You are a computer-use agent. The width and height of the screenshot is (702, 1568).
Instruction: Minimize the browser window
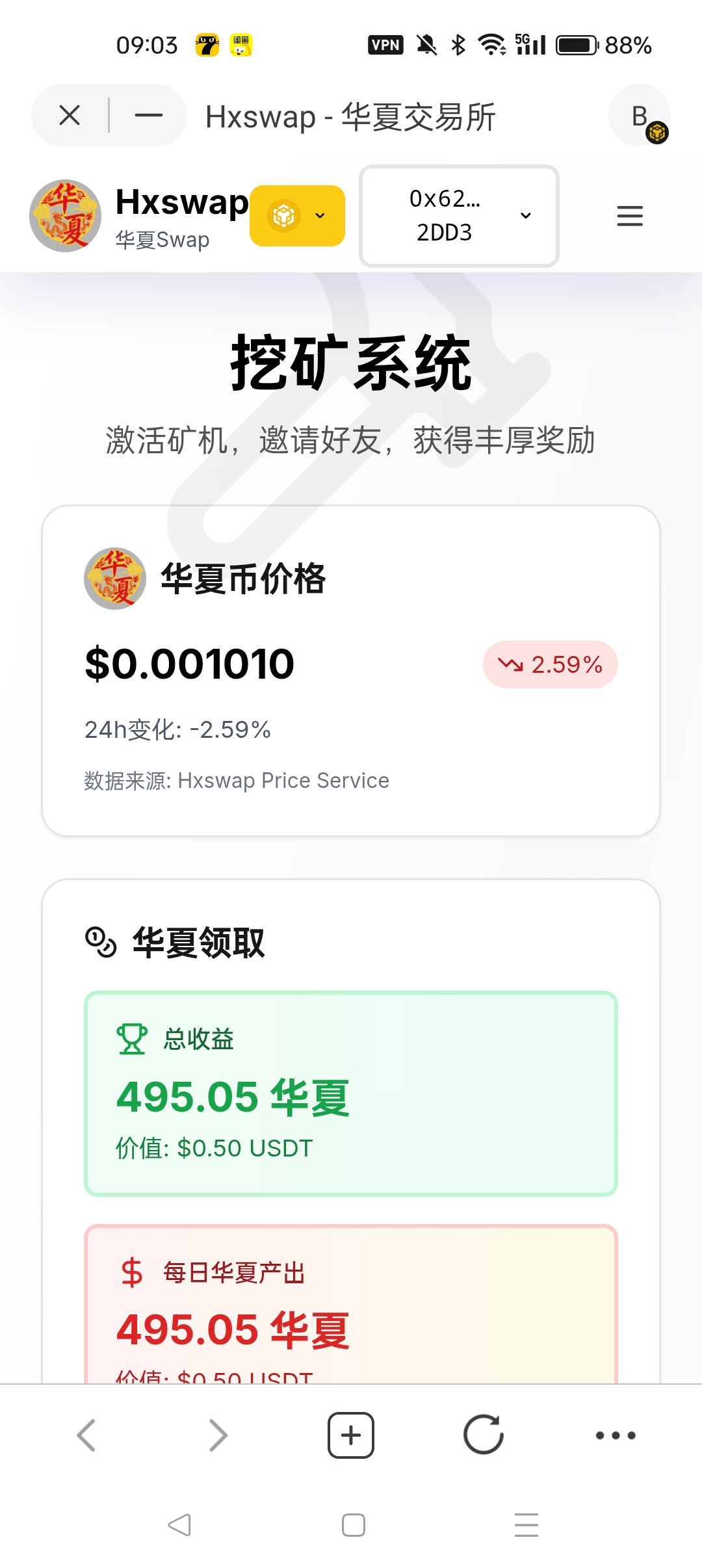pyautogui.click(x=148, y=116)
